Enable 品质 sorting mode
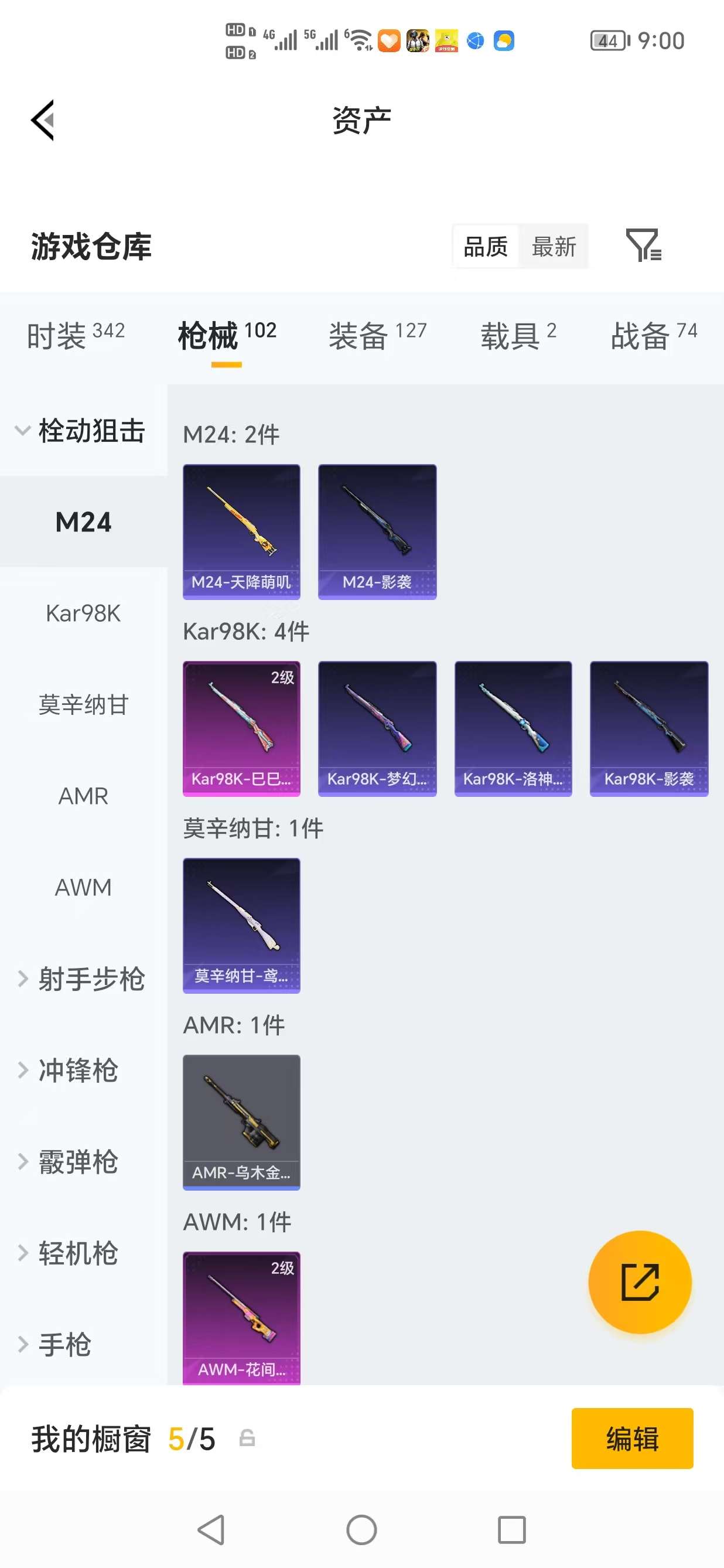724x1568 pixels. point(485,246)
